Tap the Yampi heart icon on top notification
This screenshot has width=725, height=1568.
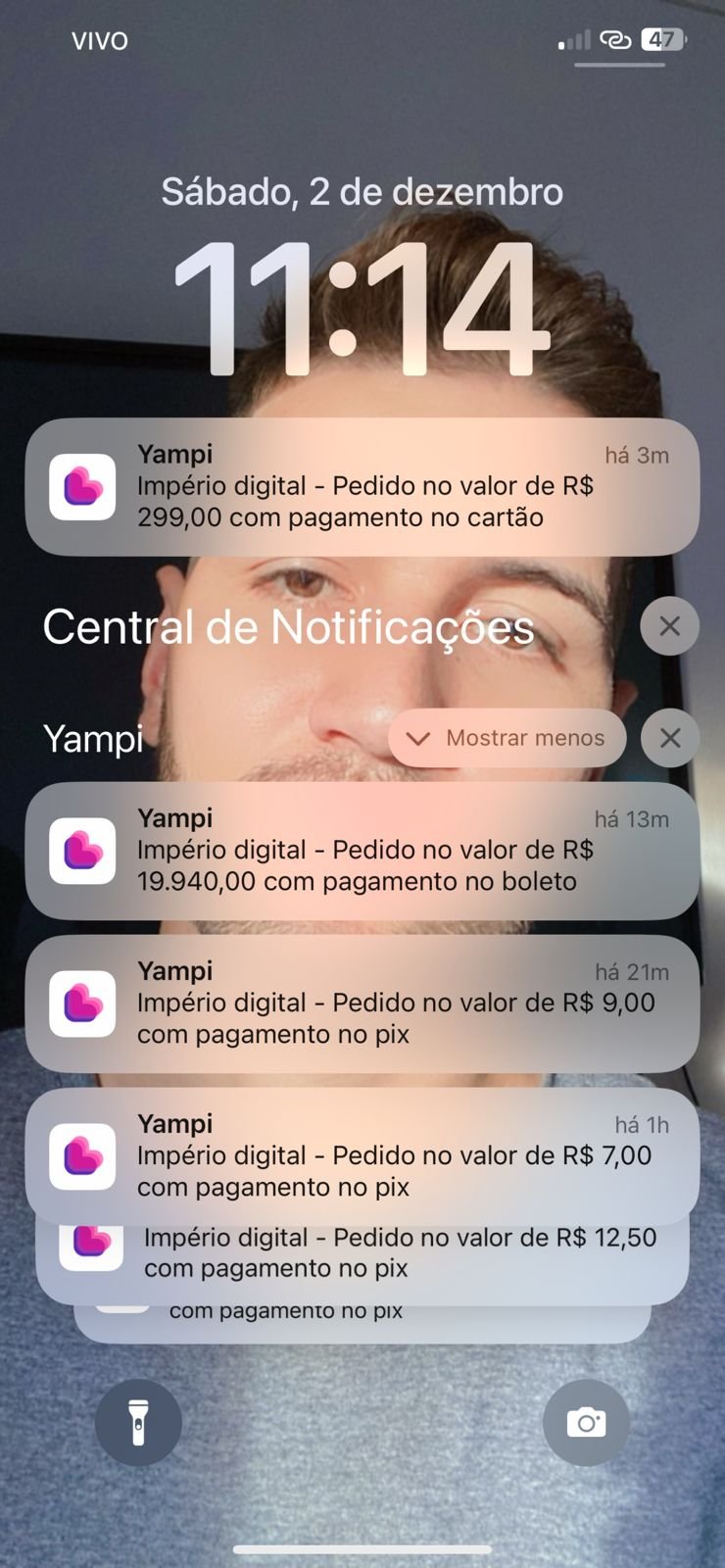tap(82, 485)
